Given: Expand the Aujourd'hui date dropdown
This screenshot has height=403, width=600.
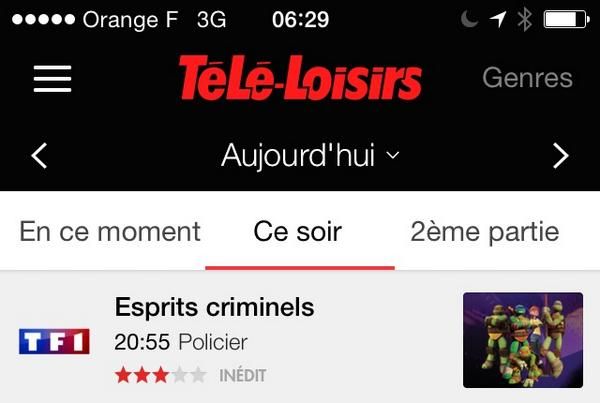Looking at the screenshot, I should (x=310, y=156).
